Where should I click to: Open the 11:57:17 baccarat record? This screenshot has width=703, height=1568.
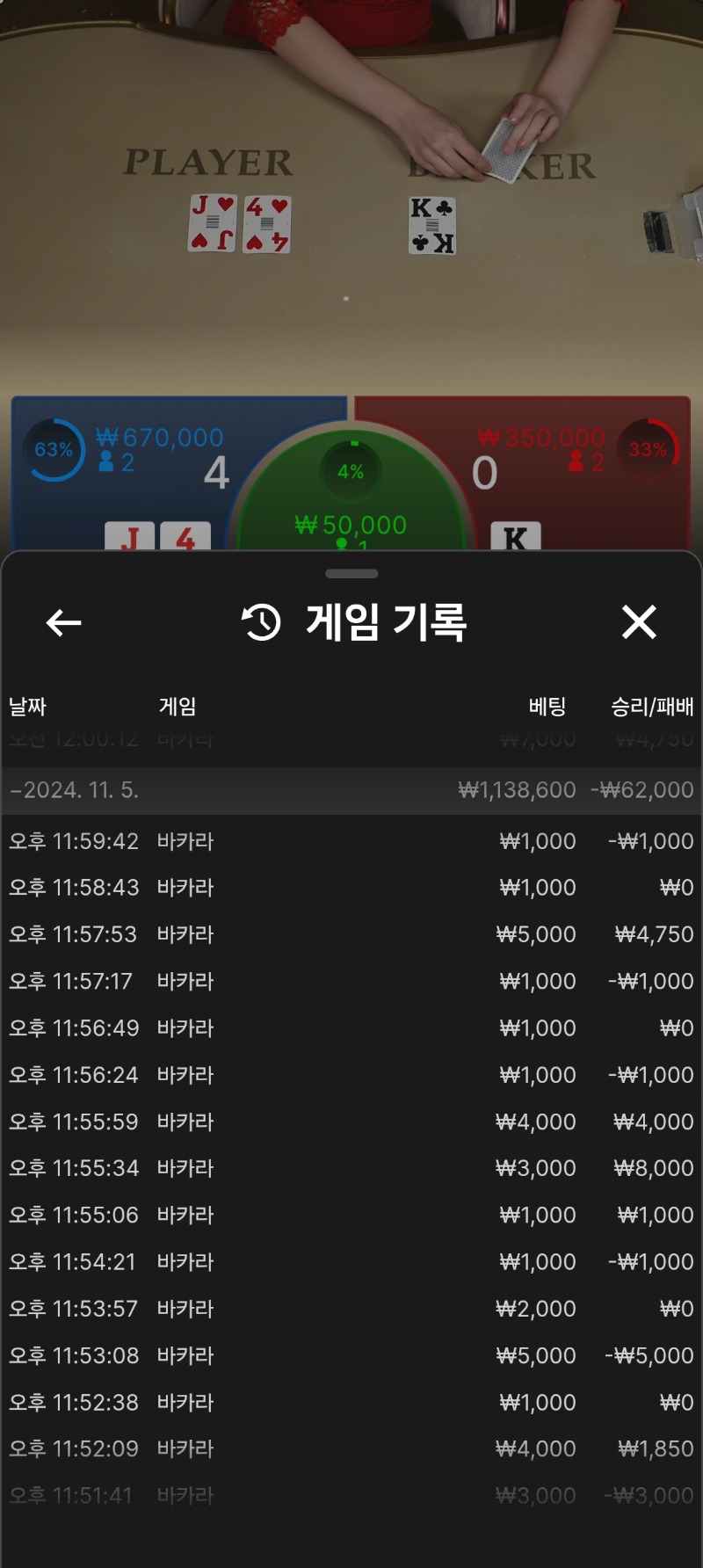coord(351,981)
